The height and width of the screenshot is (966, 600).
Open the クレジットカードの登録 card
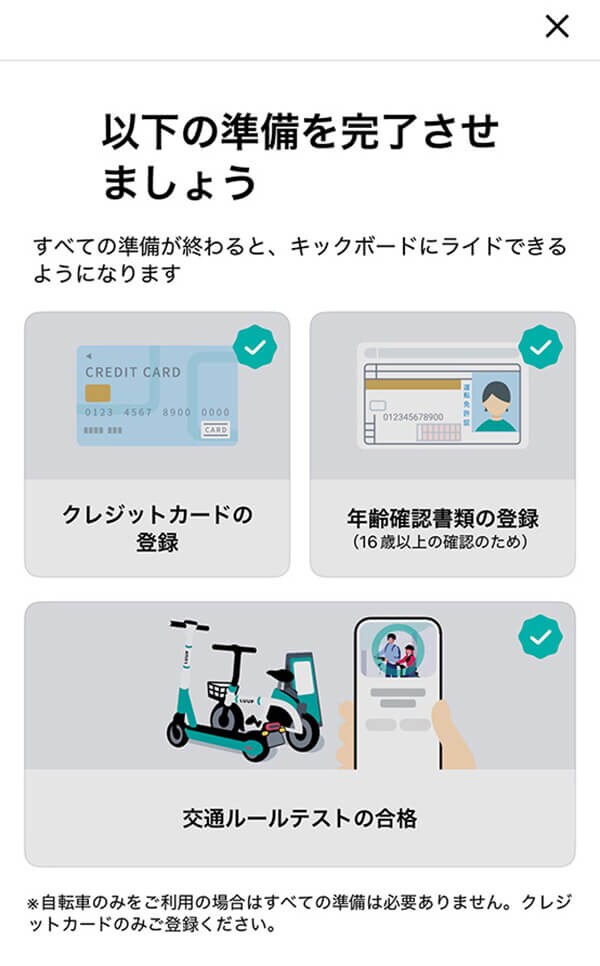pos(157,444)
